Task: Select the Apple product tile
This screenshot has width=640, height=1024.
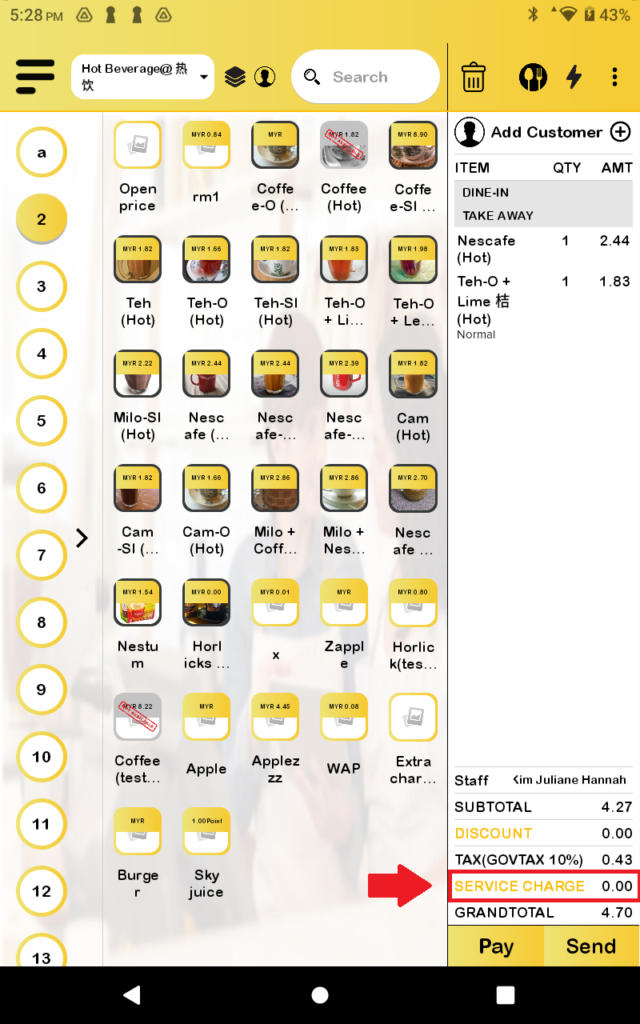Action: pos(206,738)
